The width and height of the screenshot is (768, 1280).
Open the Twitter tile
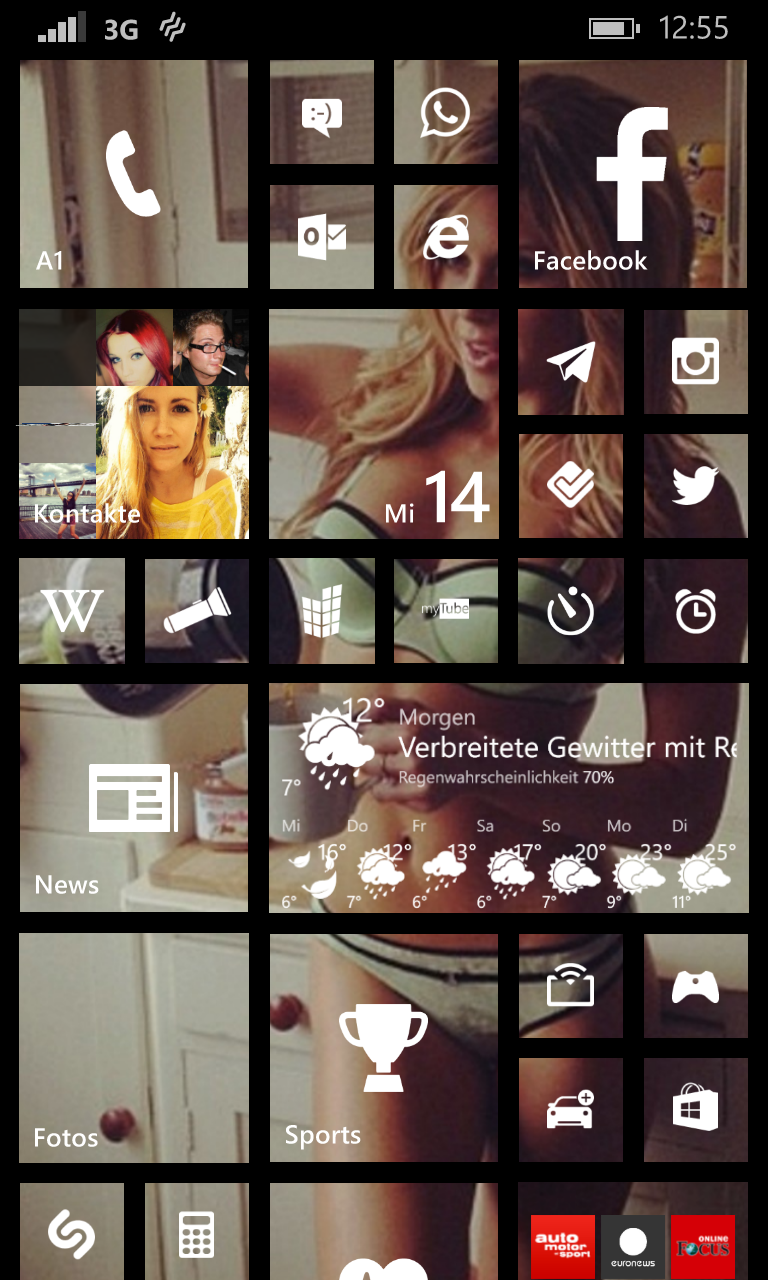coord(695,486)
